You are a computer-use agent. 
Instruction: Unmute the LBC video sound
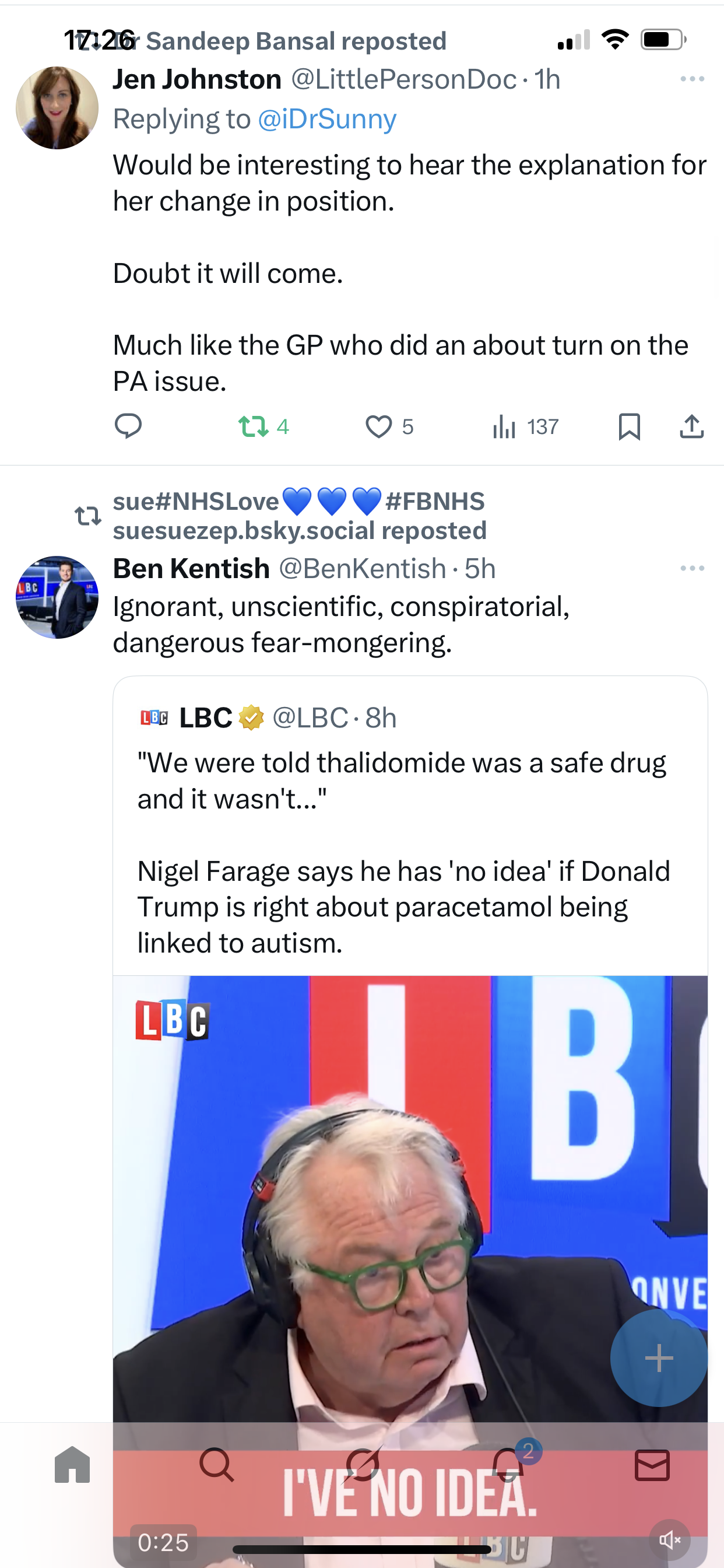(669, 1540)
